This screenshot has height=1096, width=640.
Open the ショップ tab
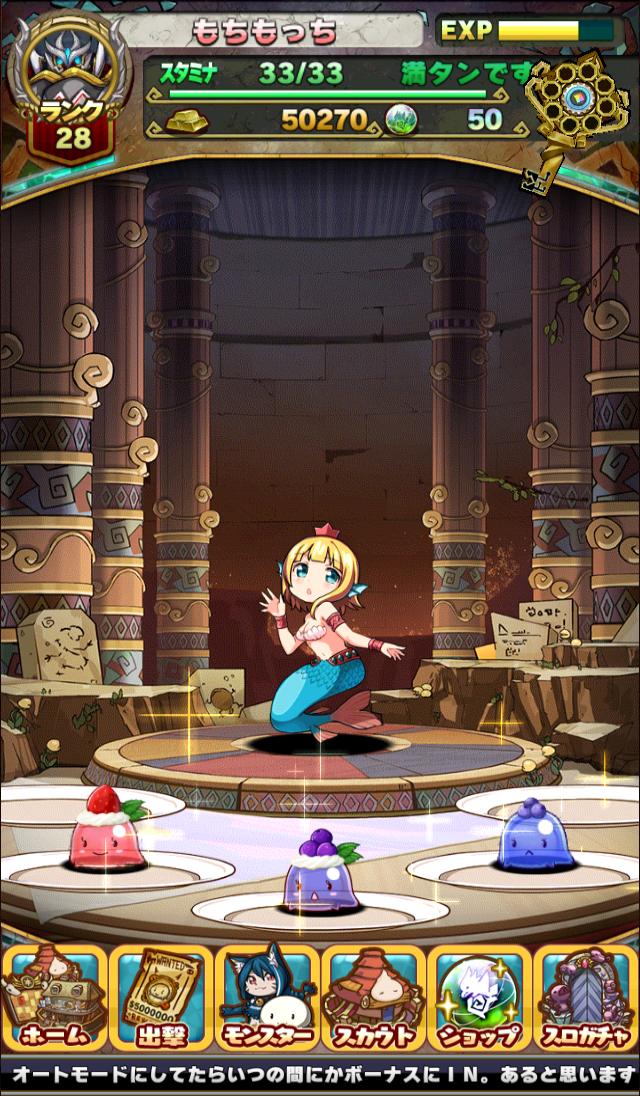[x=480, y=998]
